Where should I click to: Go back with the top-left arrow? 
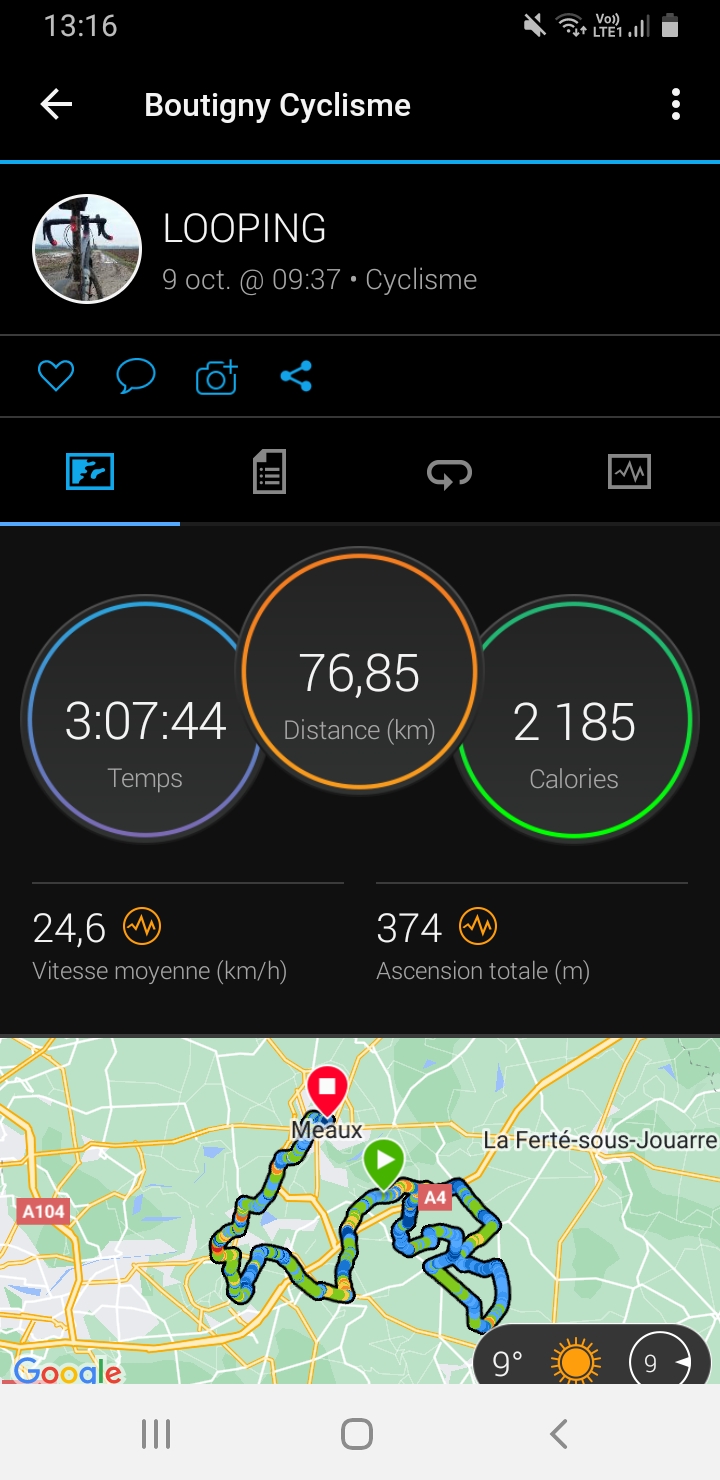coord(56,105)
